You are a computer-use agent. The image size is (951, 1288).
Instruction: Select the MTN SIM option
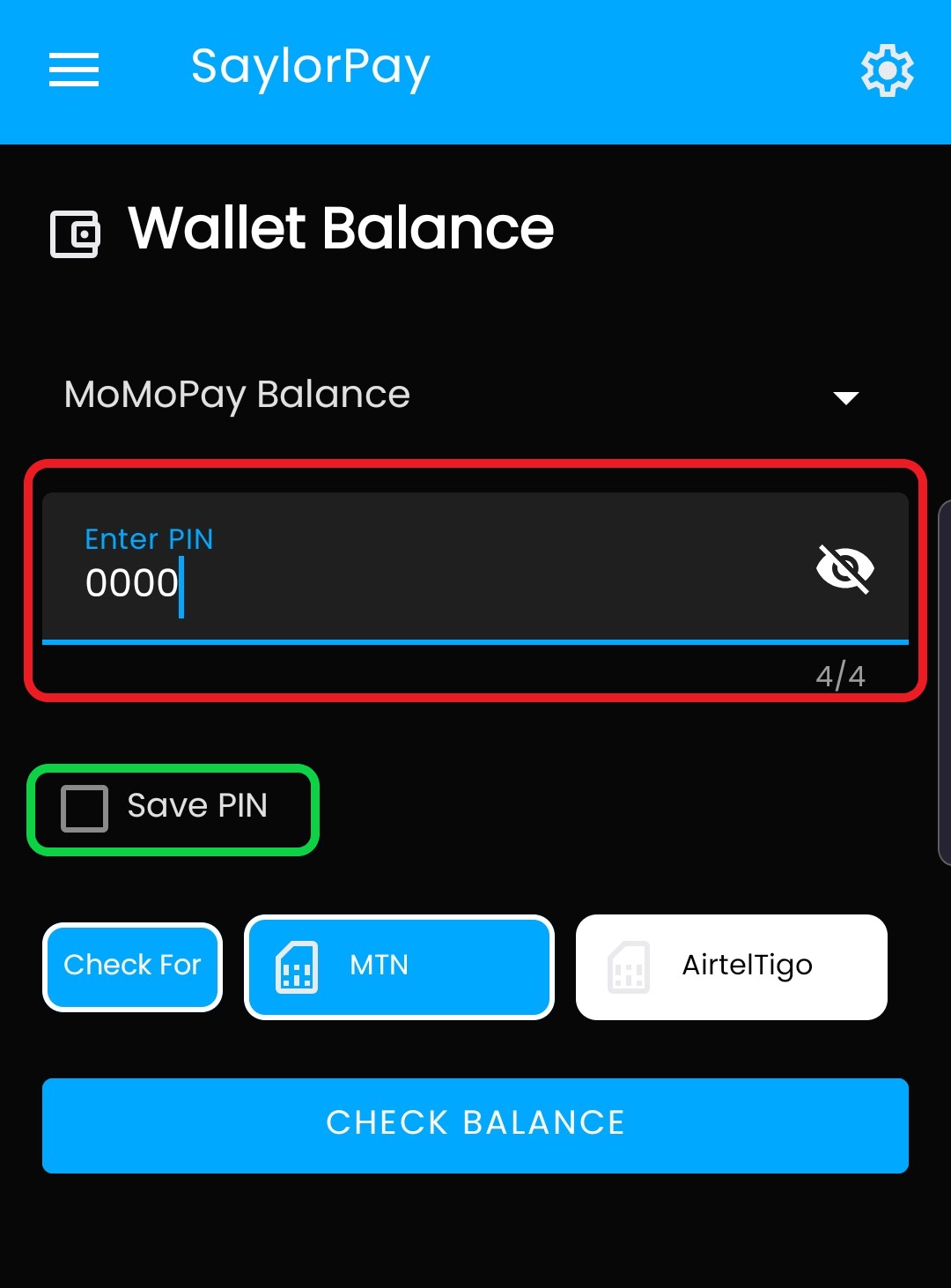[x=399, y=966]
